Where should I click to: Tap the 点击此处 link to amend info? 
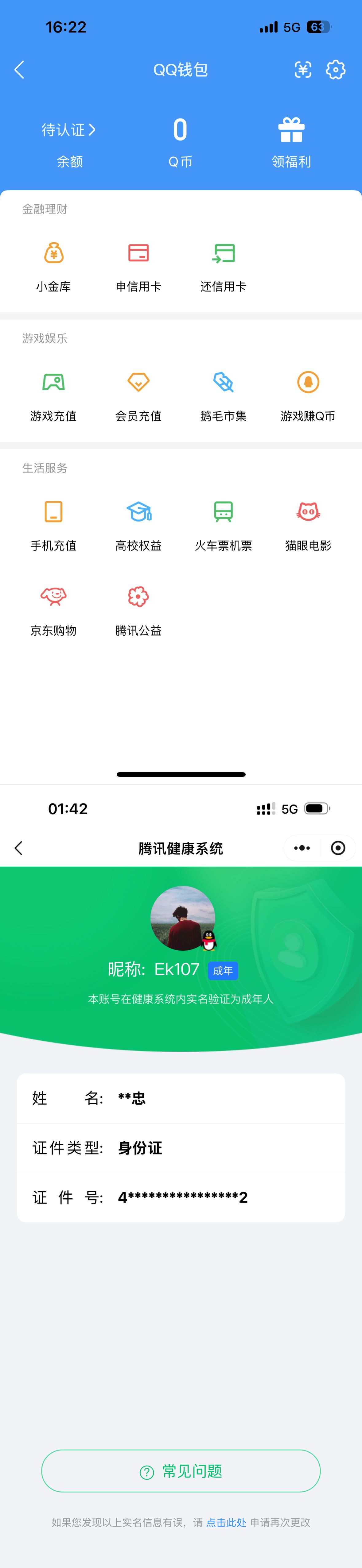(226, 1522)
